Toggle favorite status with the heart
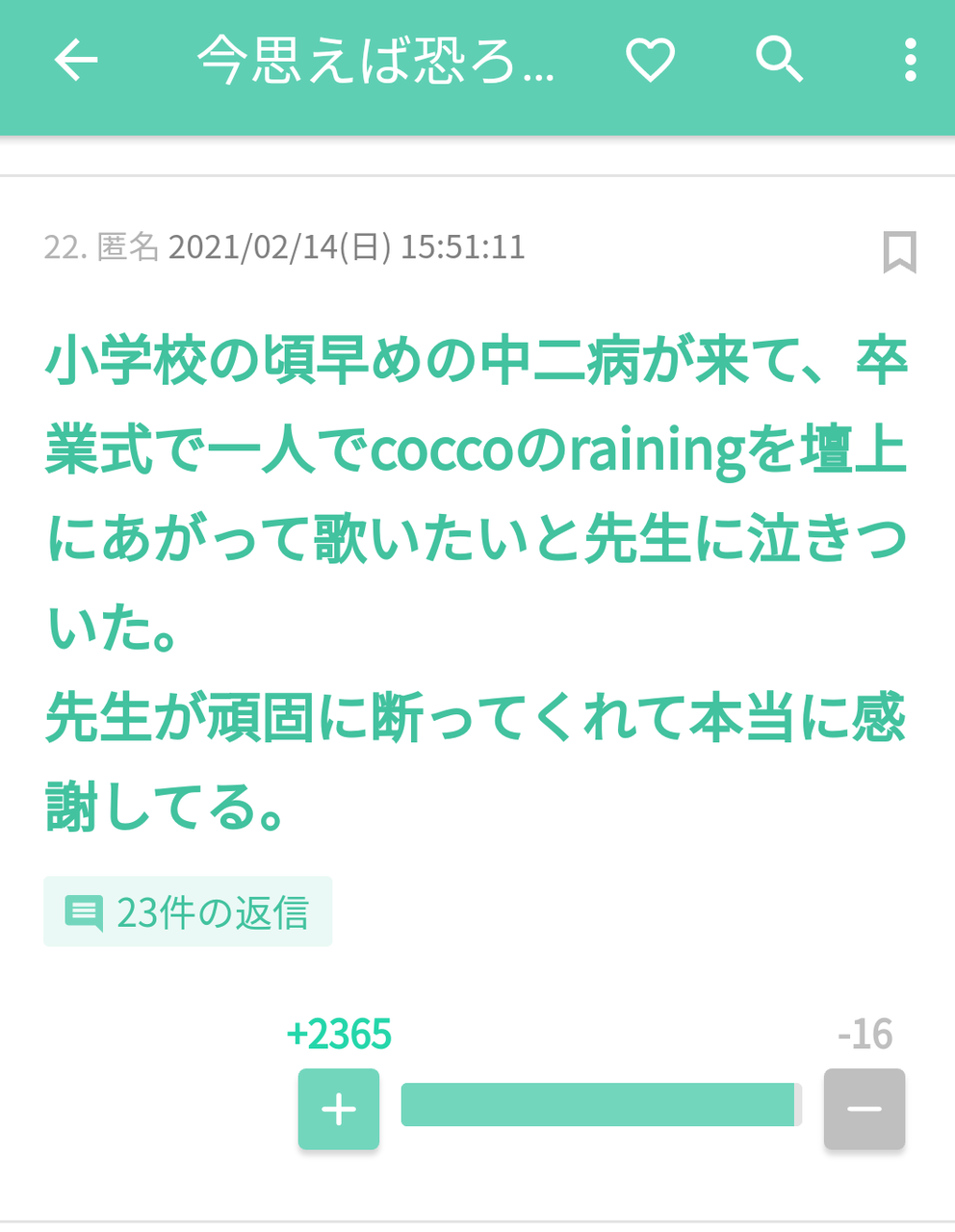Viewport: 955px width, 1232px height. pyautogui.click(x=651, y=61)
